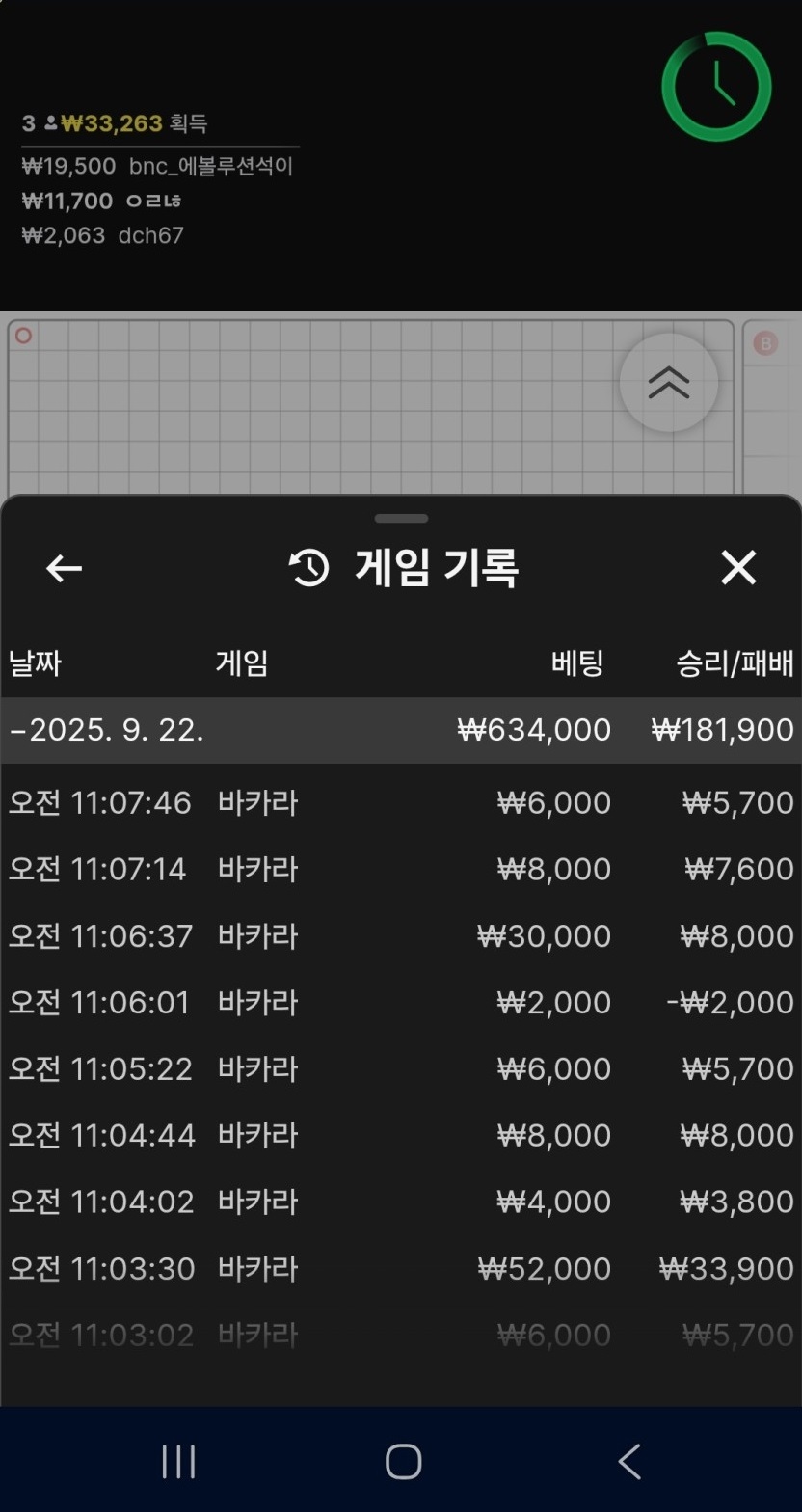Viewport: 802px width, 1512px height.
Task: Open the 11:07:46 baccarat record
Action: tap(401, 802)
